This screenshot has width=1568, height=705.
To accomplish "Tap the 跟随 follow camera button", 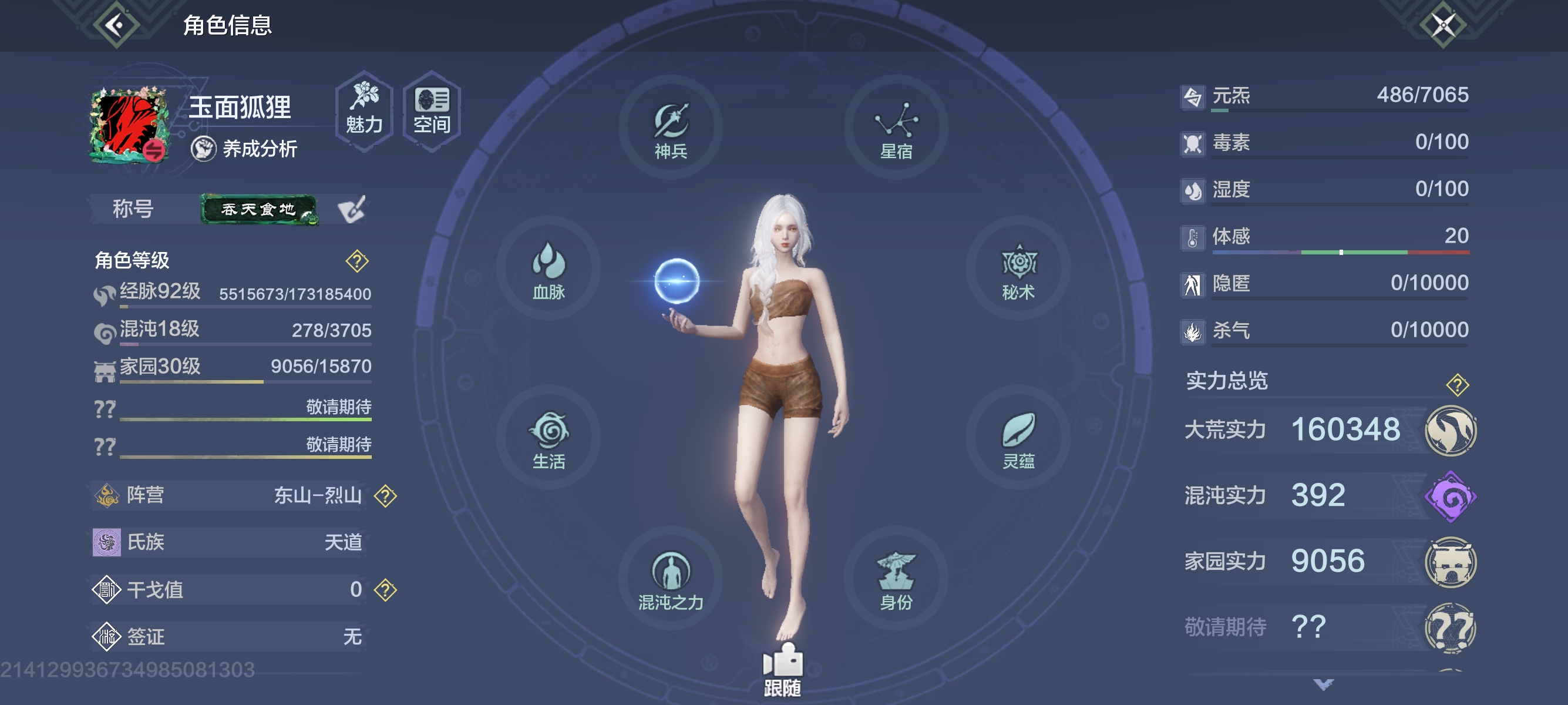I will point(782,670).
